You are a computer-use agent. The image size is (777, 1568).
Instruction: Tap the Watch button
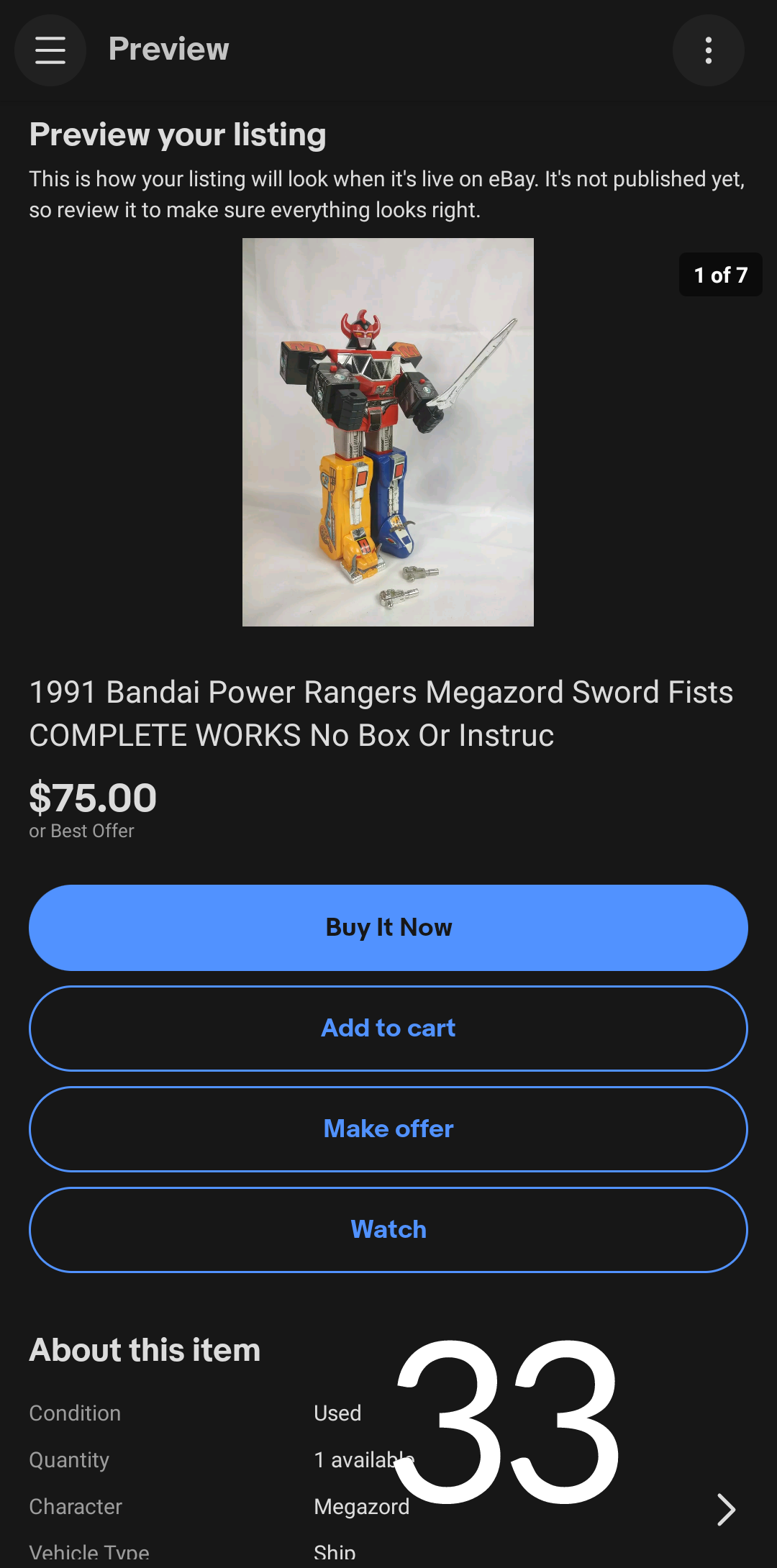[x=388, y=1229]
